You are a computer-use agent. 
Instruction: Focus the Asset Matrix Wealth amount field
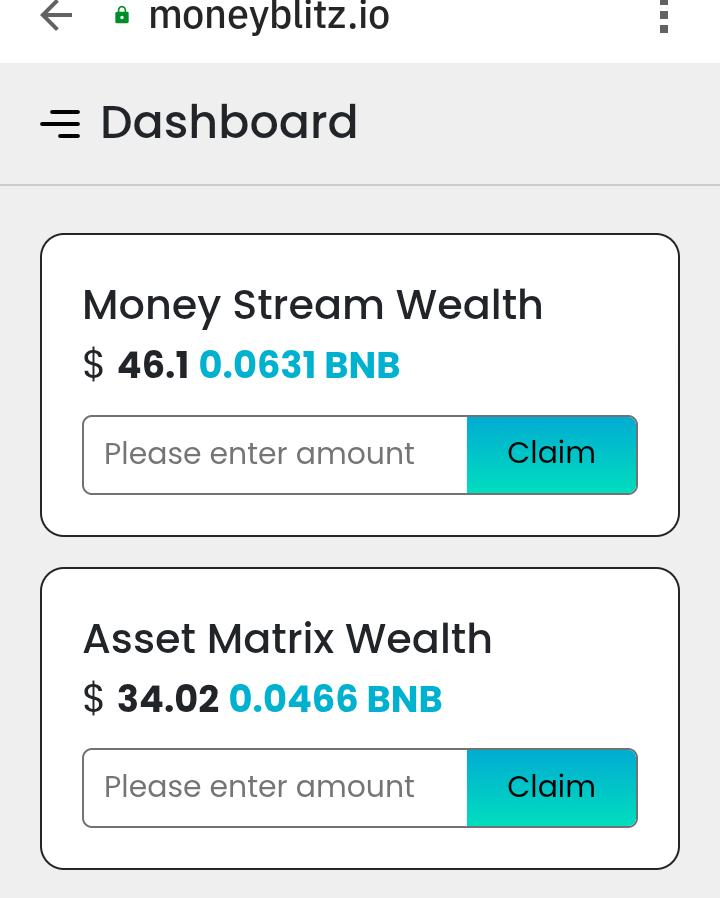tap(275, 788)
